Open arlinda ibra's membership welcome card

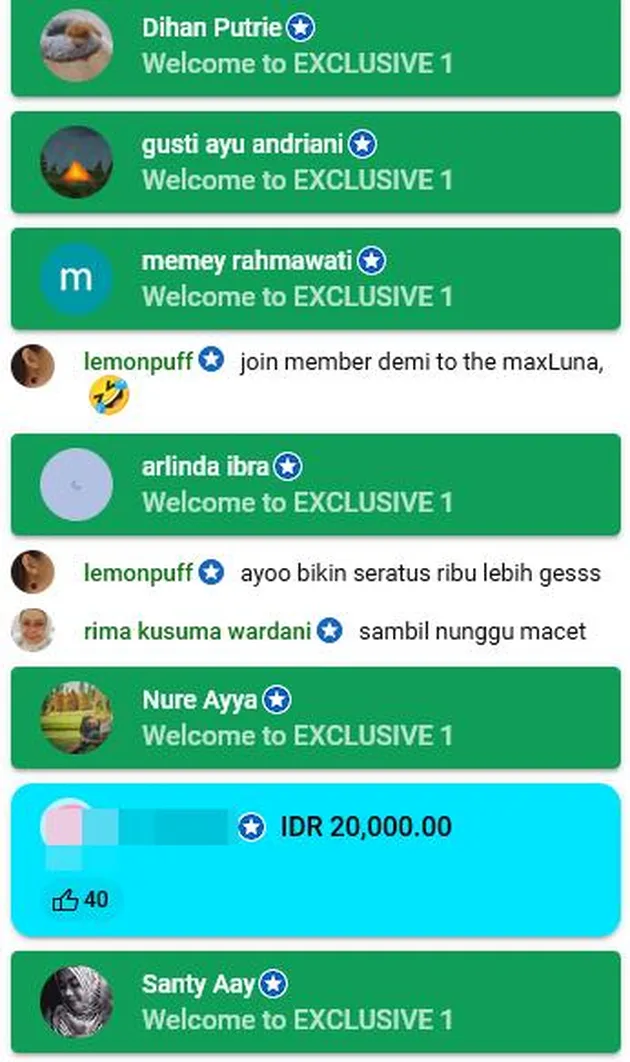(x=315, y=484)
